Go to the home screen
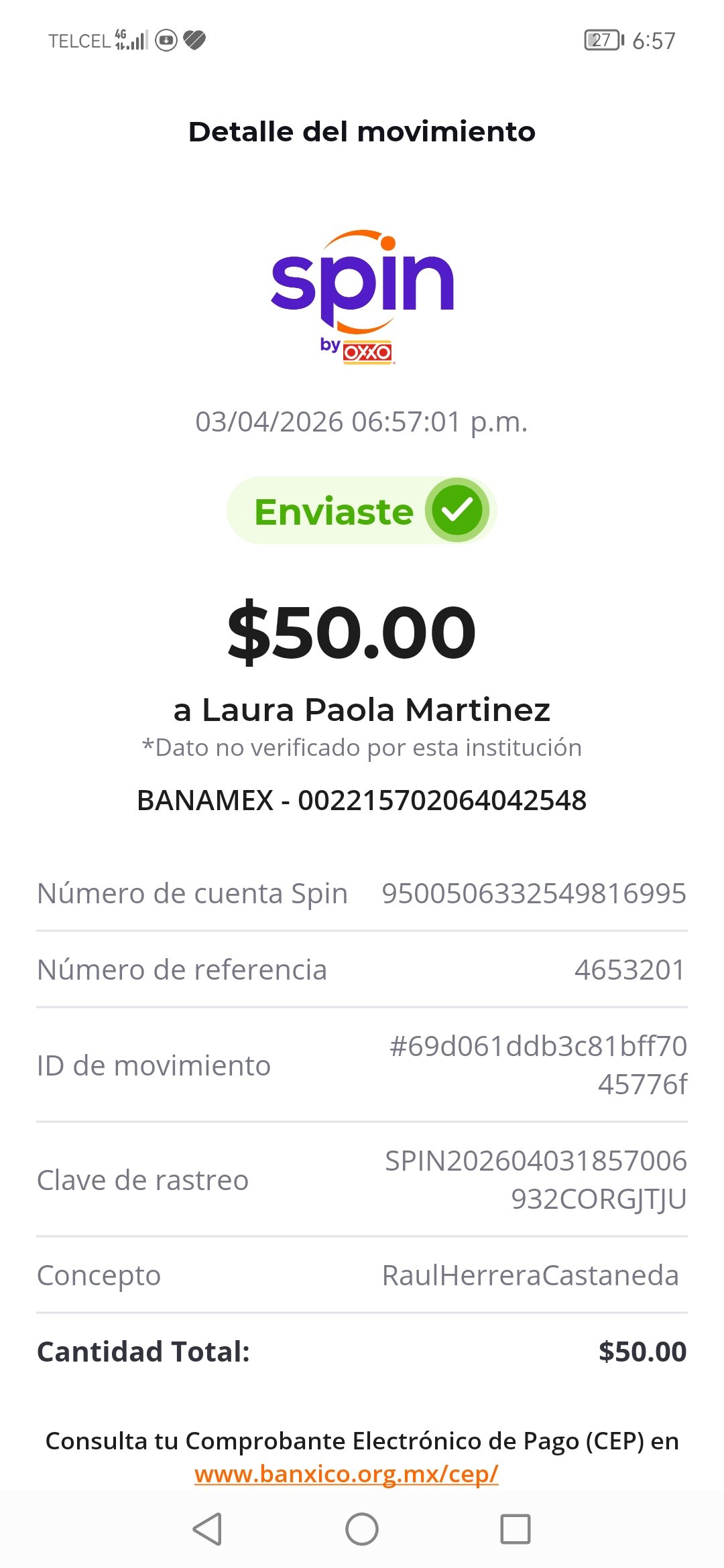The width and height of the screenshot is (724, 1568). [x=362, y=1529]
